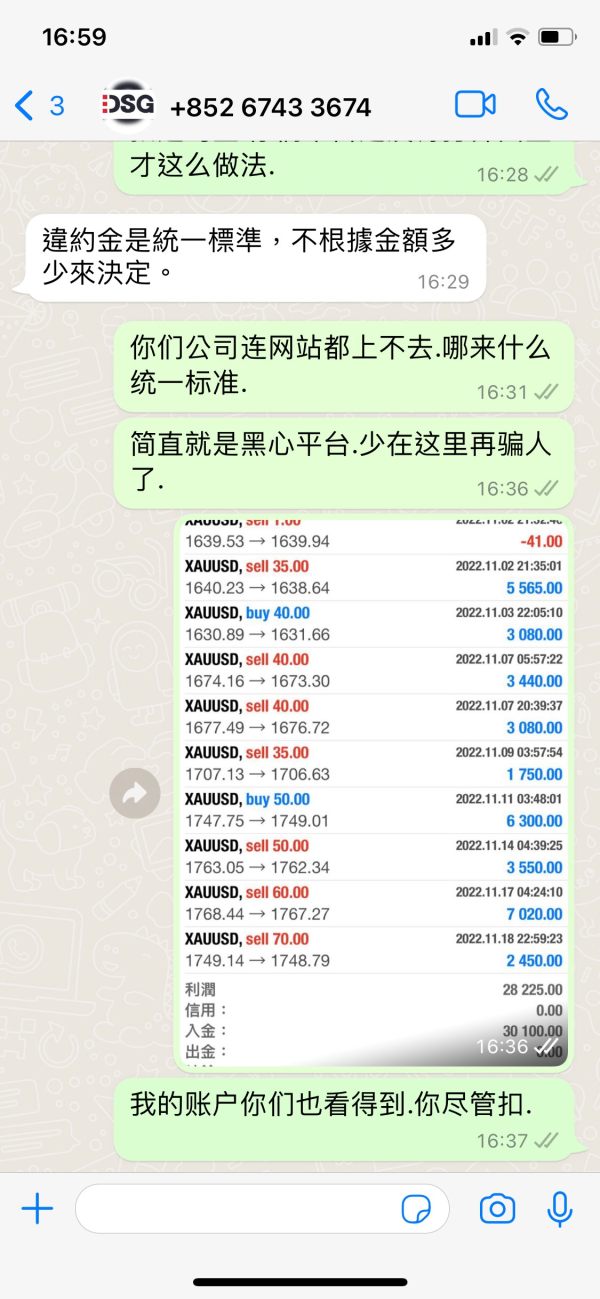Open the camera to take a photo
Screen dimensions: 600x1299
pyautogui.click(x=497, y=1210)
